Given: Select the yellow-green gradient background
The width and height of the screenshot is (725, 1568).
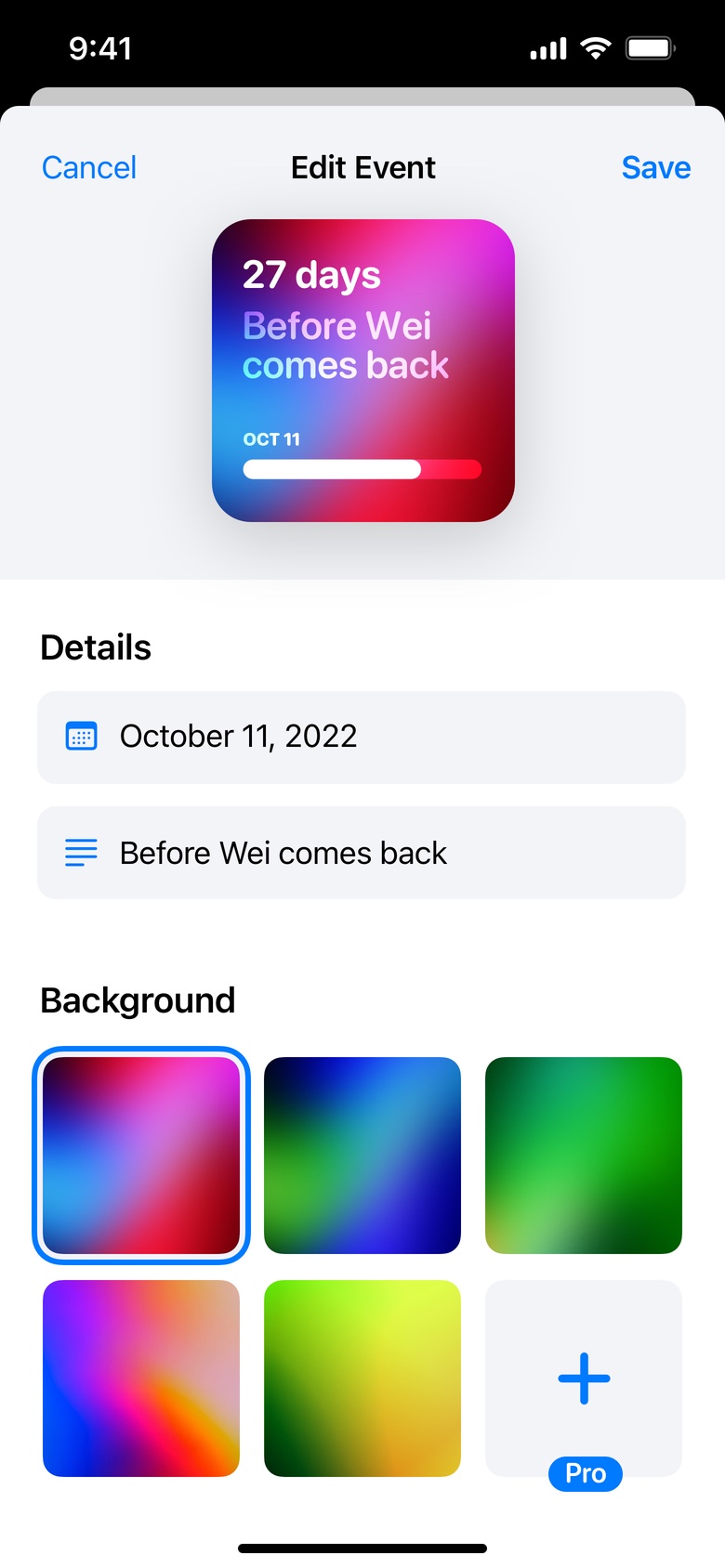Looking at the screenshot, I should point(362,1379).
